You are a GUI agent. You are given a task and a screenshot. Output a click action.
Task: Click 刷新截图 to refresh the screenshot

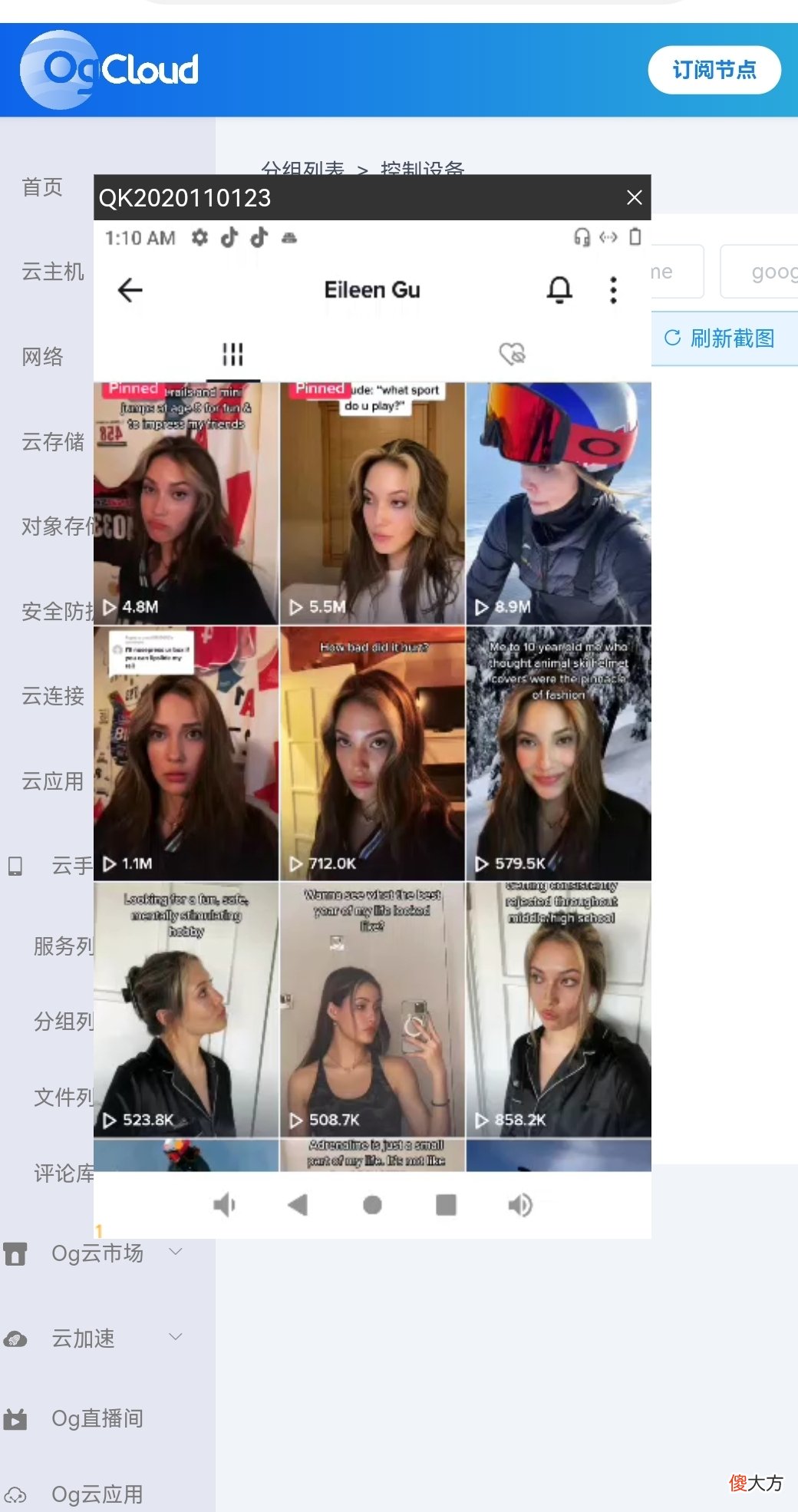(x=724, y=338)
